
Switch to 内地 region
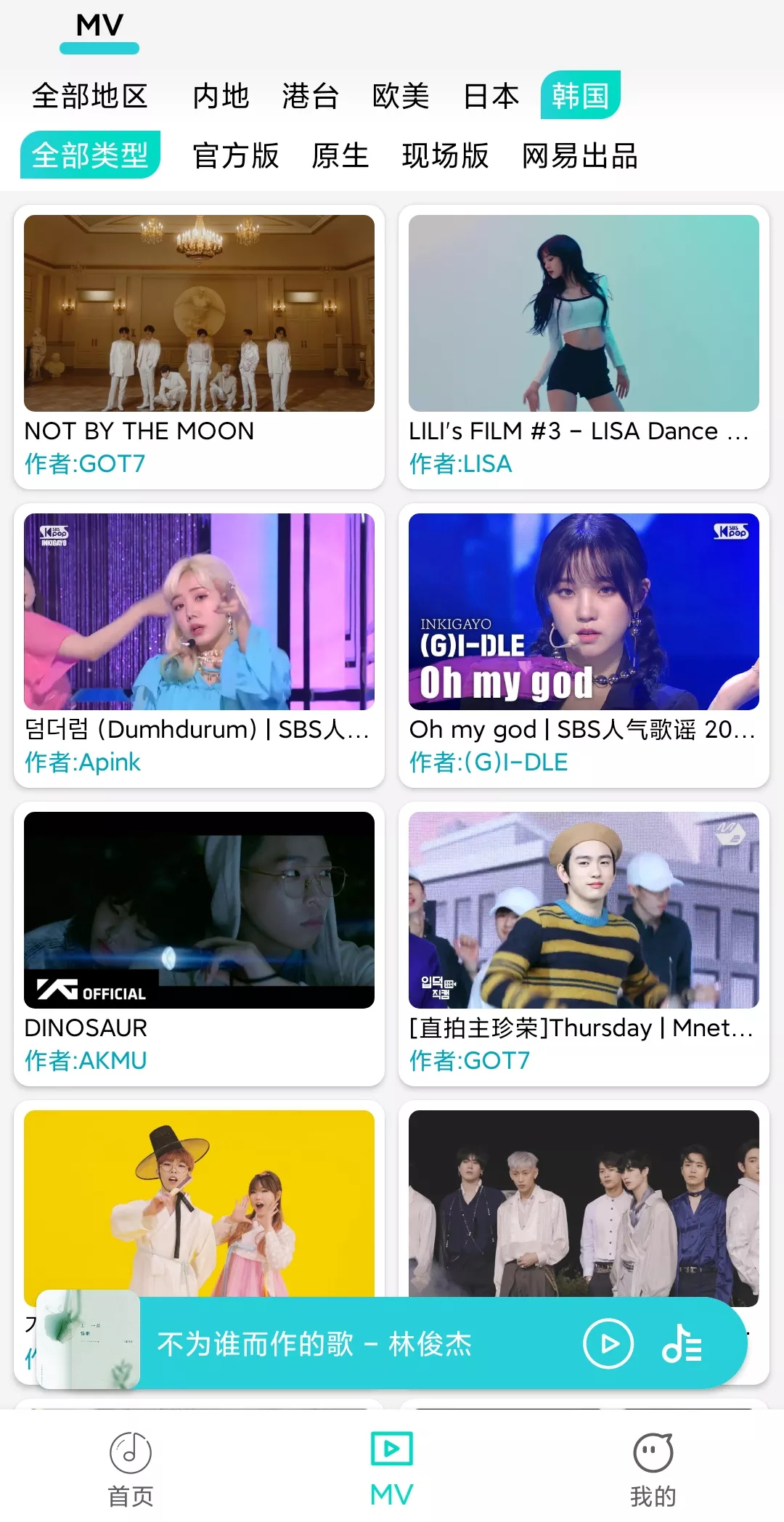[x=222, y=95]
